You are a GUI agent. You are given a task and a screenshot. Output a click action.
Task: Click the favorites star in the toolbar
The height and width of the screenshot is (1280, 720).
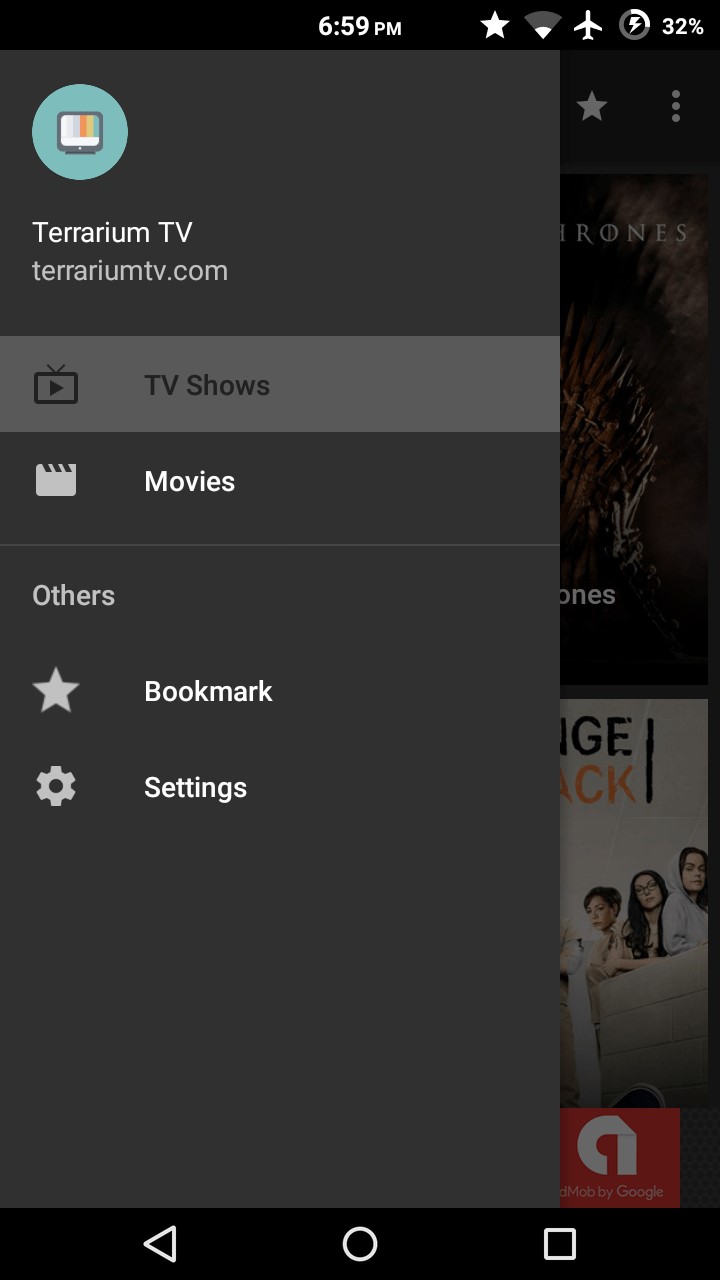591,106
